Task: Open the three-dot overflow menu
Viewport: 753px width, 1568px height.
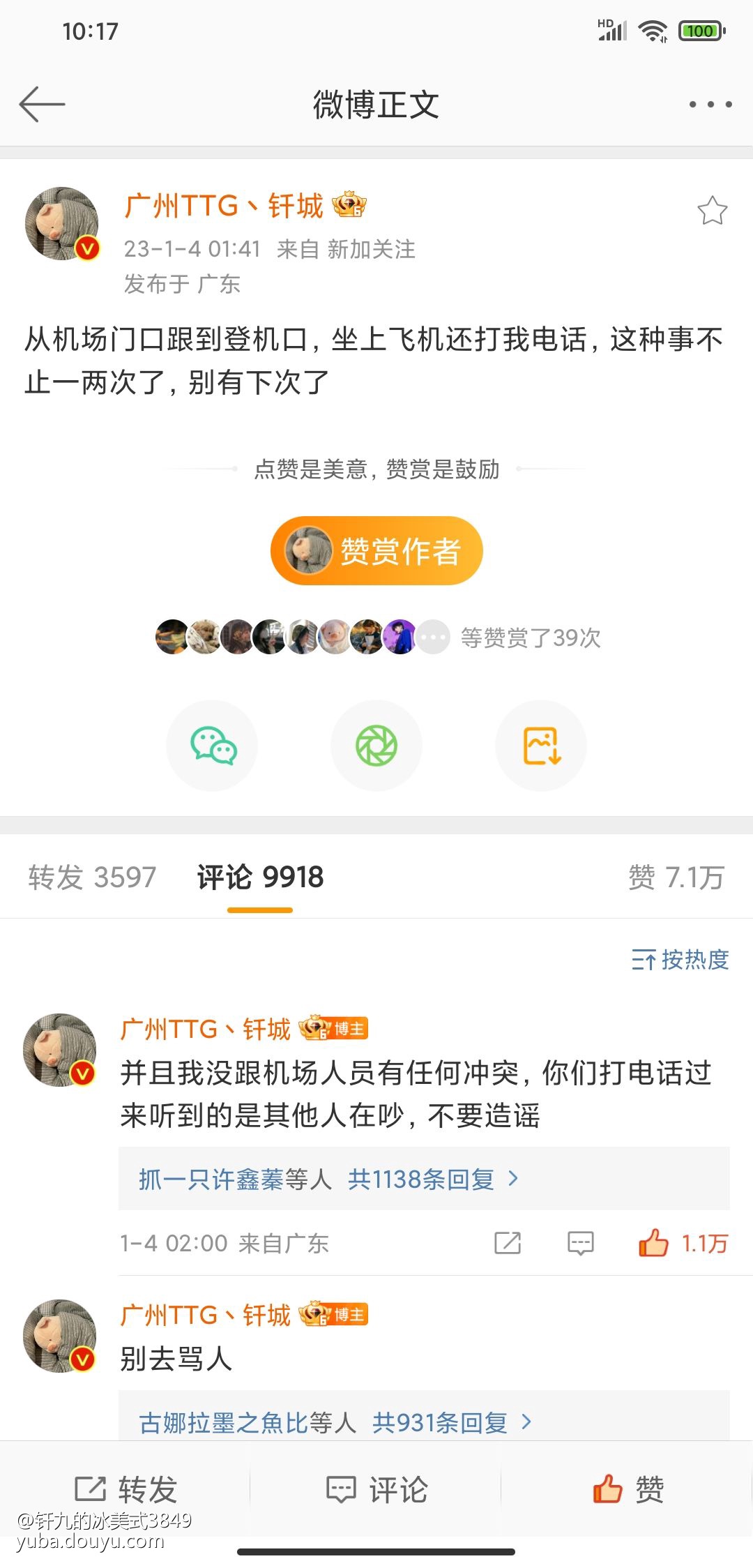Action: pos(710,105)
